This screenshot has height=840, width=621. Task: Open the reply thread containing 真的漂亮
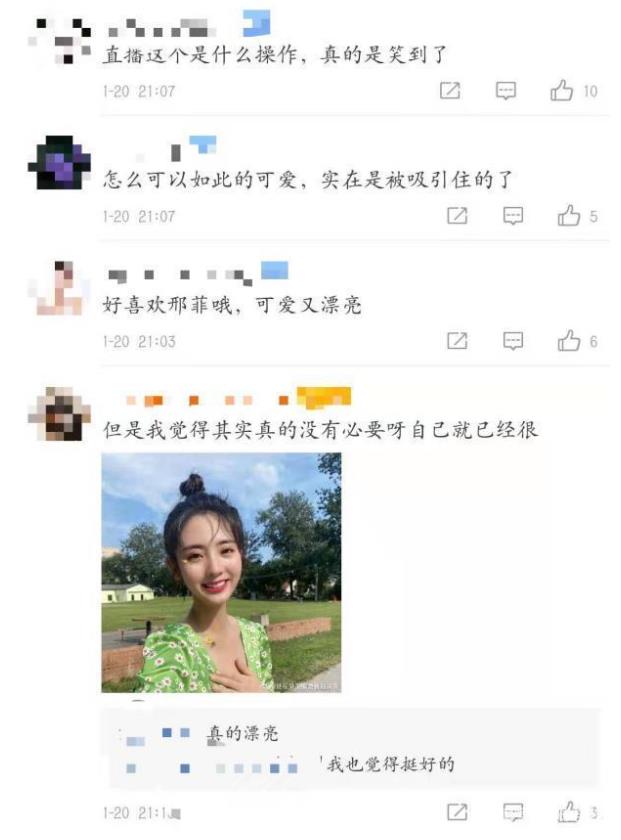[x=350, y=750]
